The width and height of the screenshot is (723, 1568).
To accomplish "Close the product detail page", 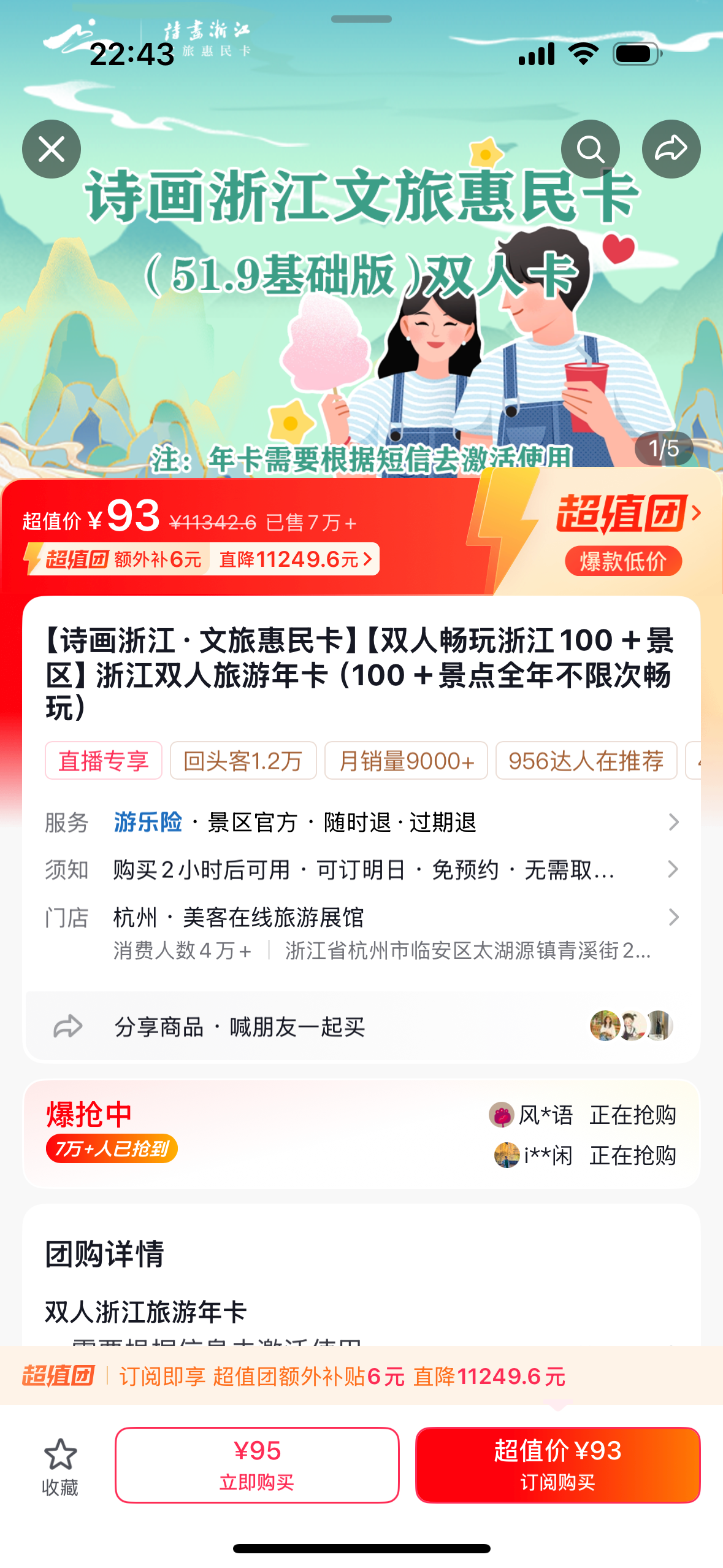I will (x=52, y=149).
